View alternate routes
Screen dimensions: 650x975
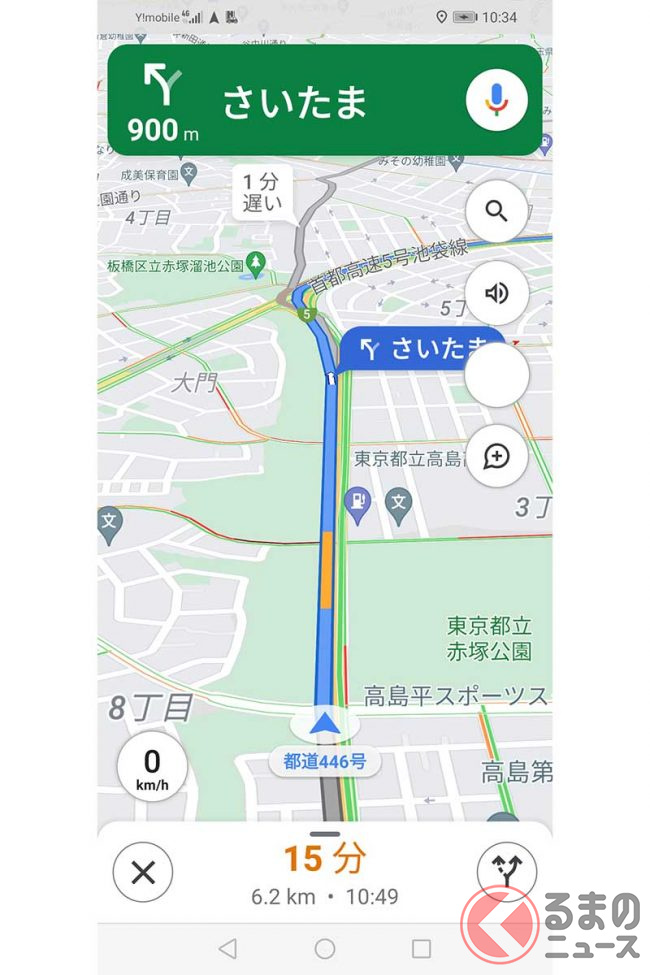click(506, 873)
